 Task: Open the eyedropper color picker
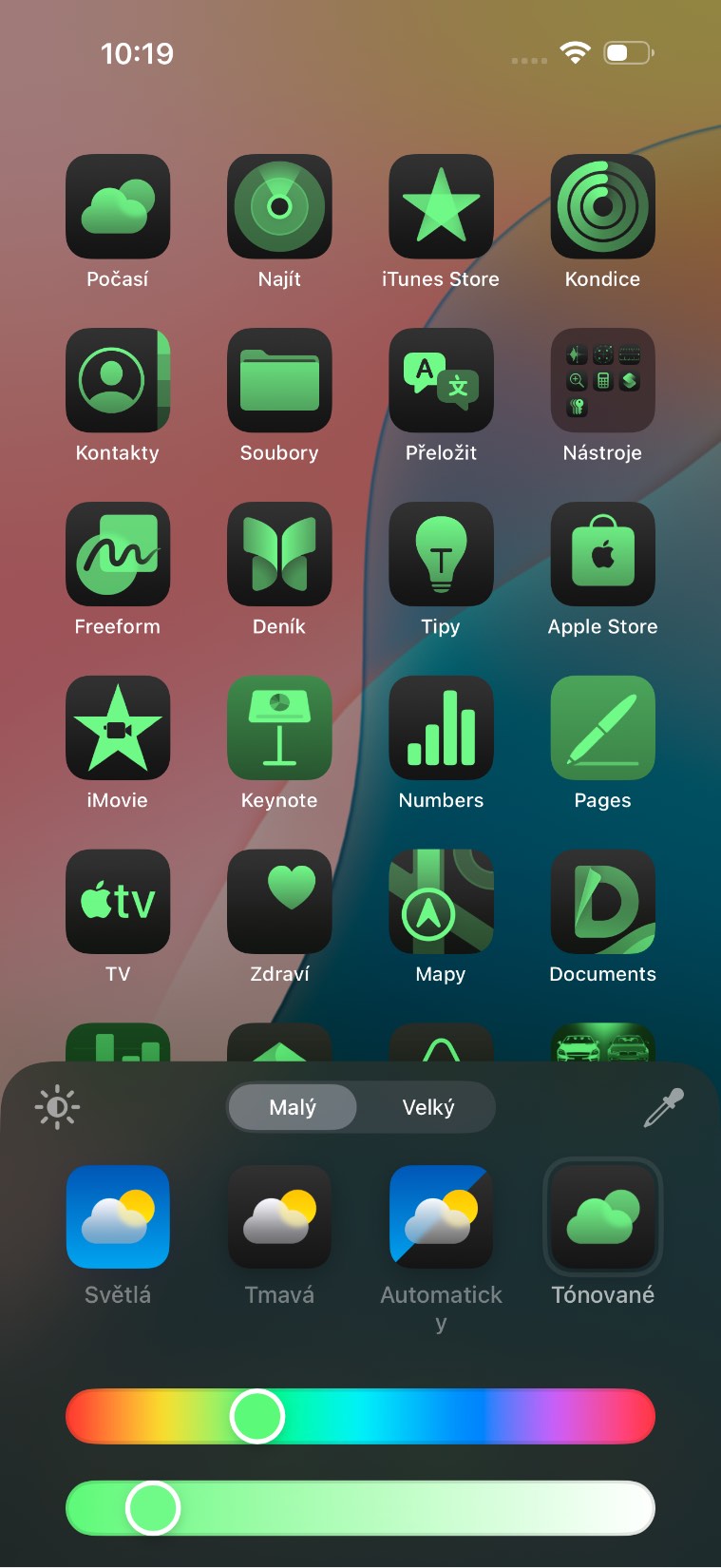pos(664,1107)
